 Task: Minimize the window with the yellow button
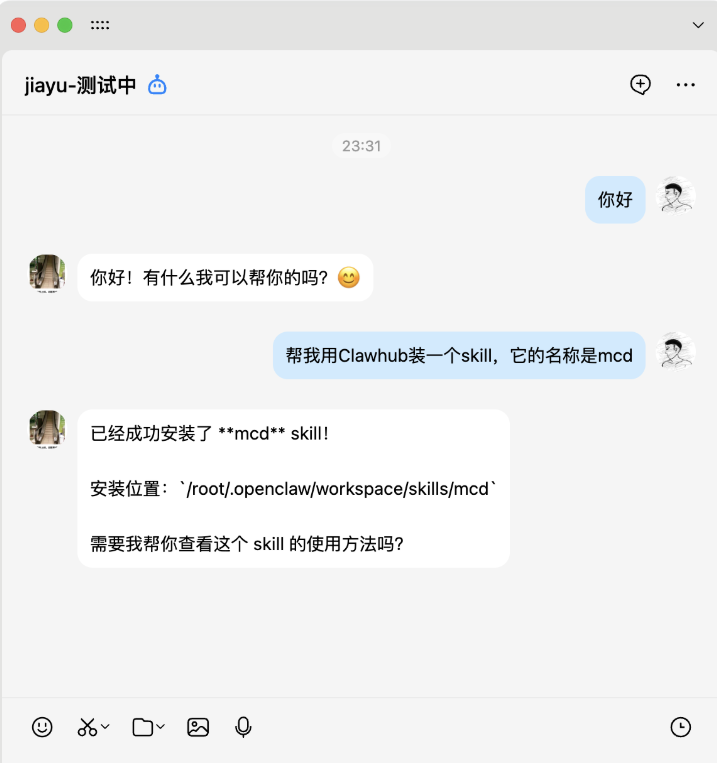click(x=42, y=25)
